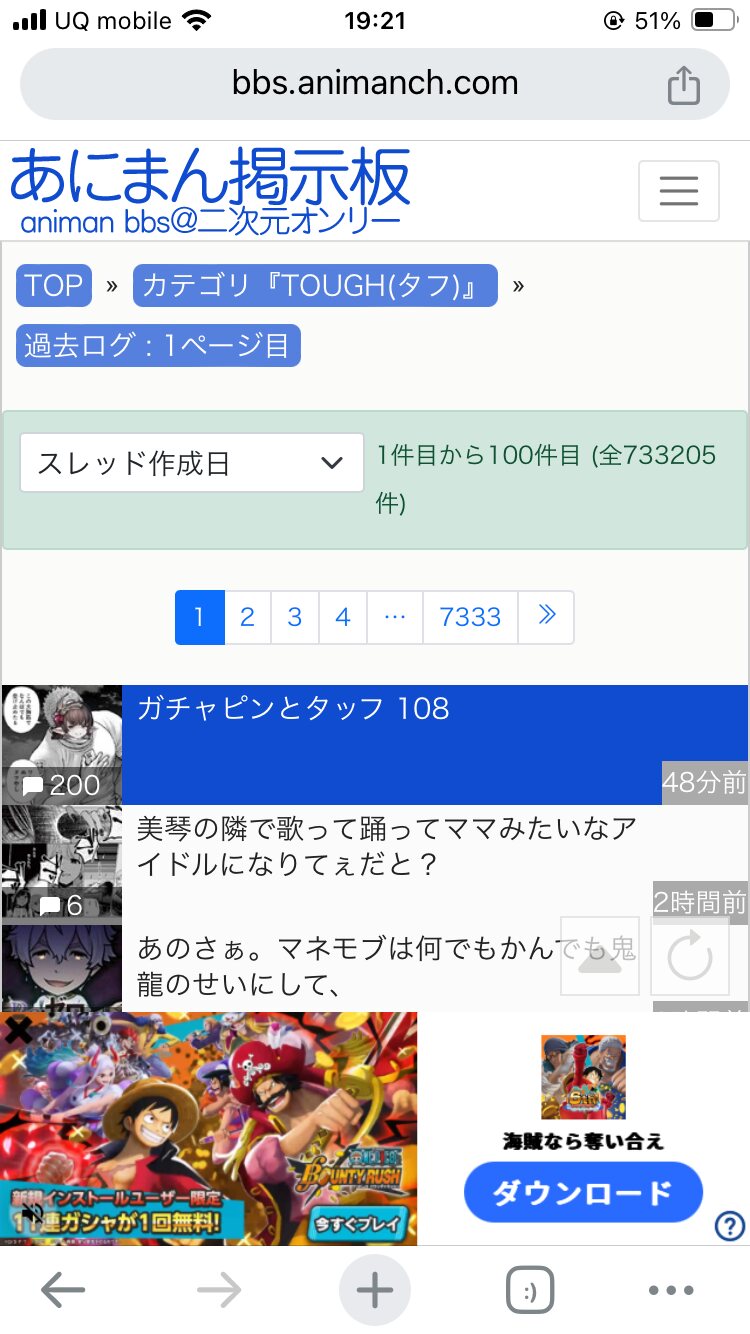This screenshot has width=750, height=1334.
Task: Go to the next page with the double arrow
Action: (x=546, y=617)
